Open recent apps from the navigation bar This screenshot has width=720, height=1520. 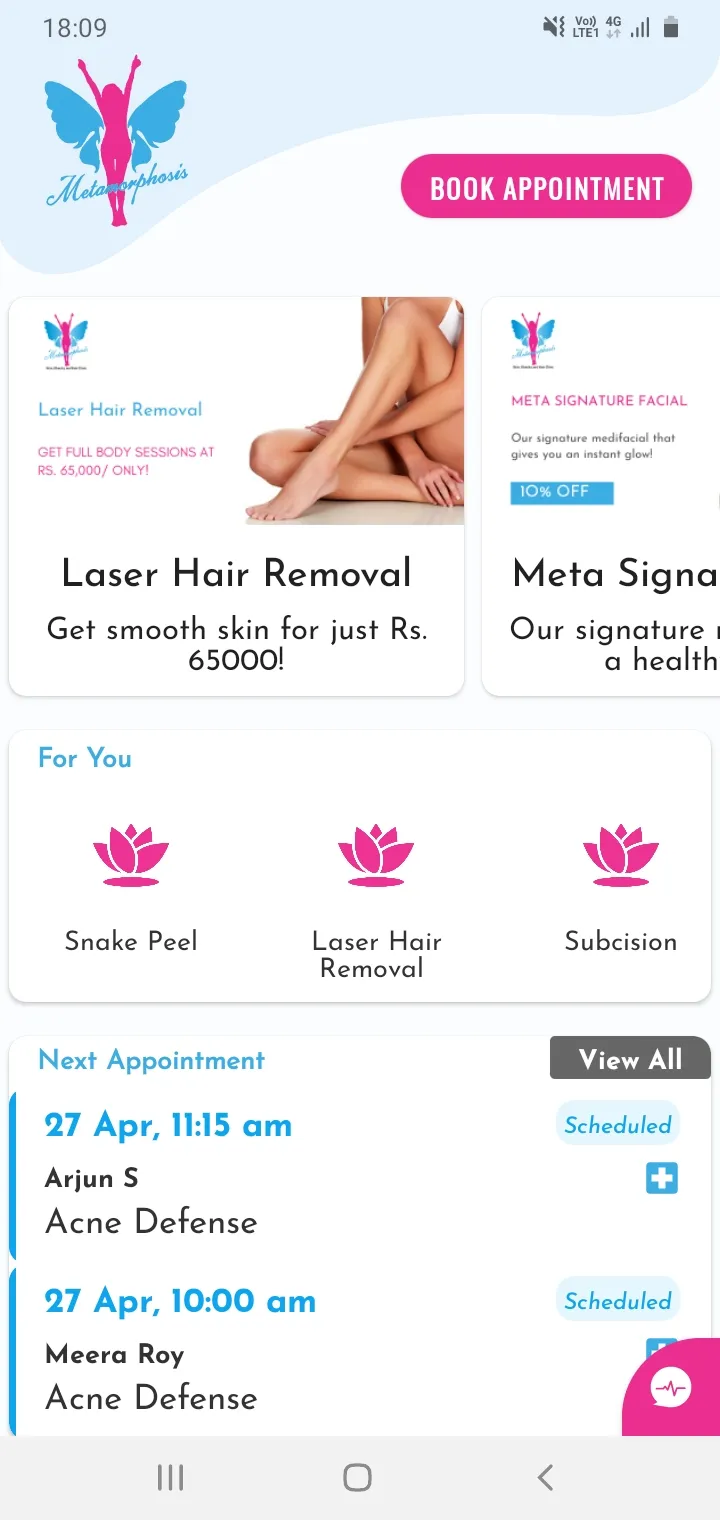point(171,1477)
